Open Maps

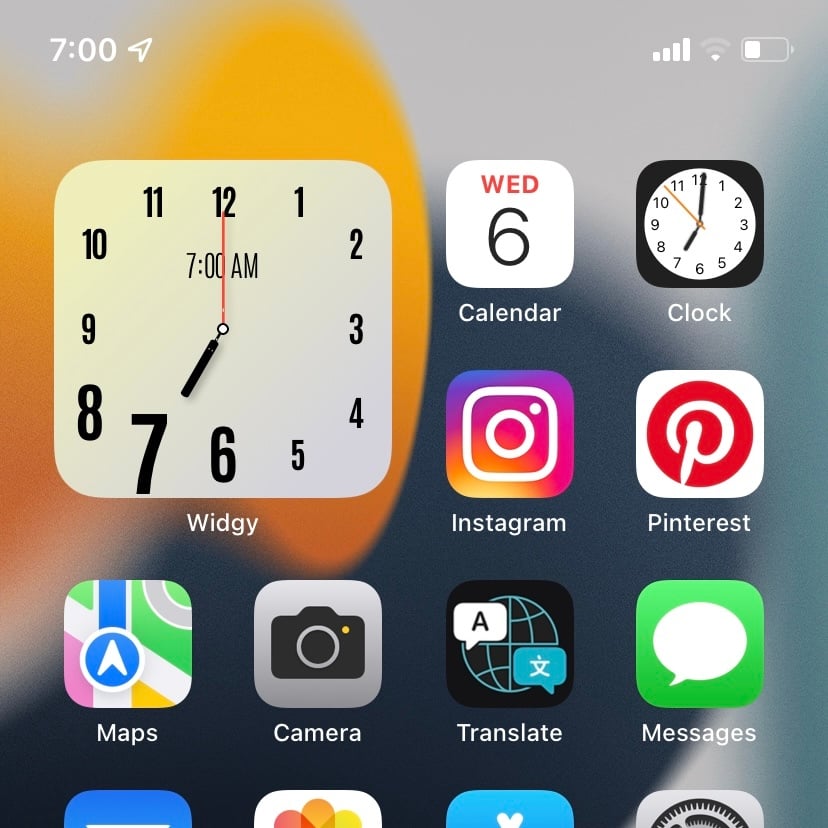[x=128, y=644]
